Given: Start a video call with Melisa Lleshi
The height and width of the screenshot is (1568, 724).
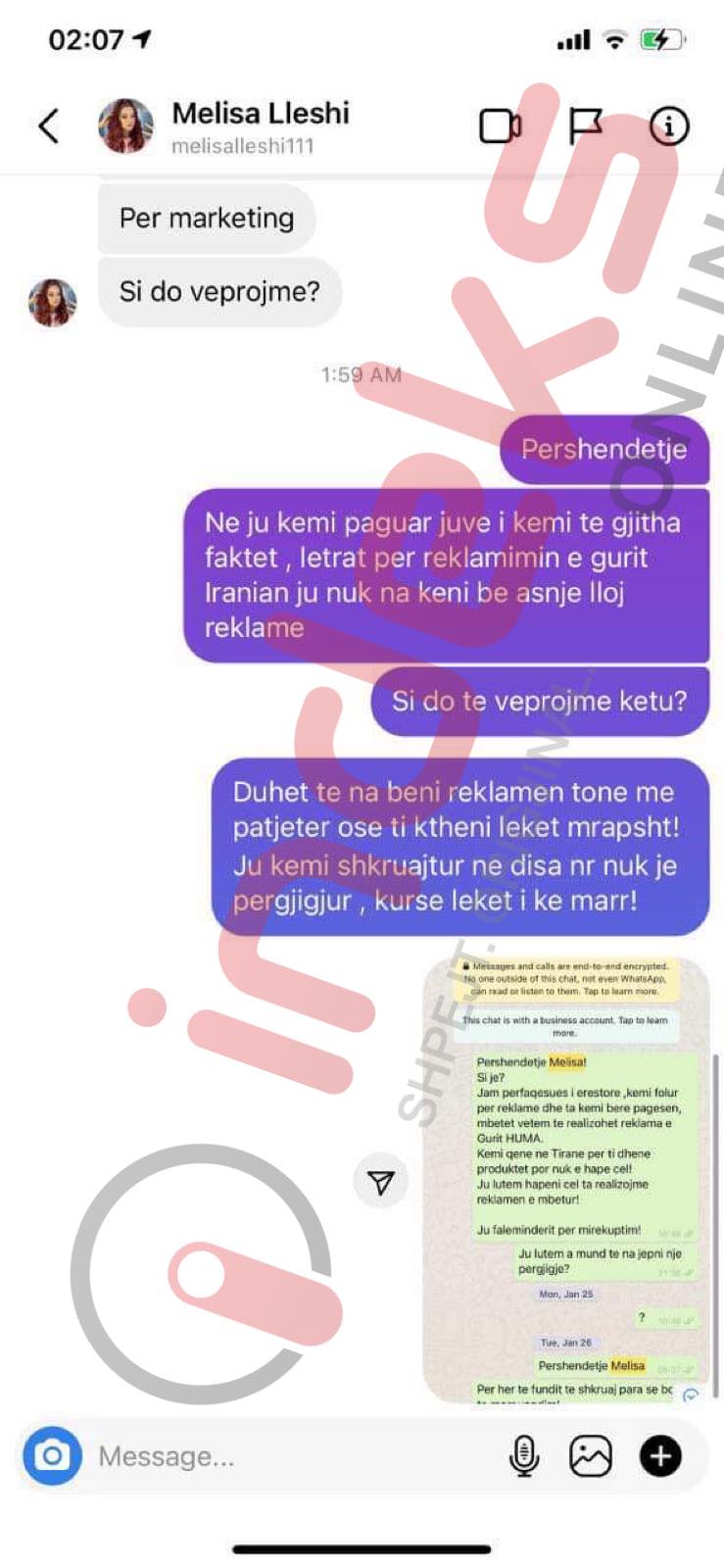Looking at the screenshot, I should coord(500,126).
